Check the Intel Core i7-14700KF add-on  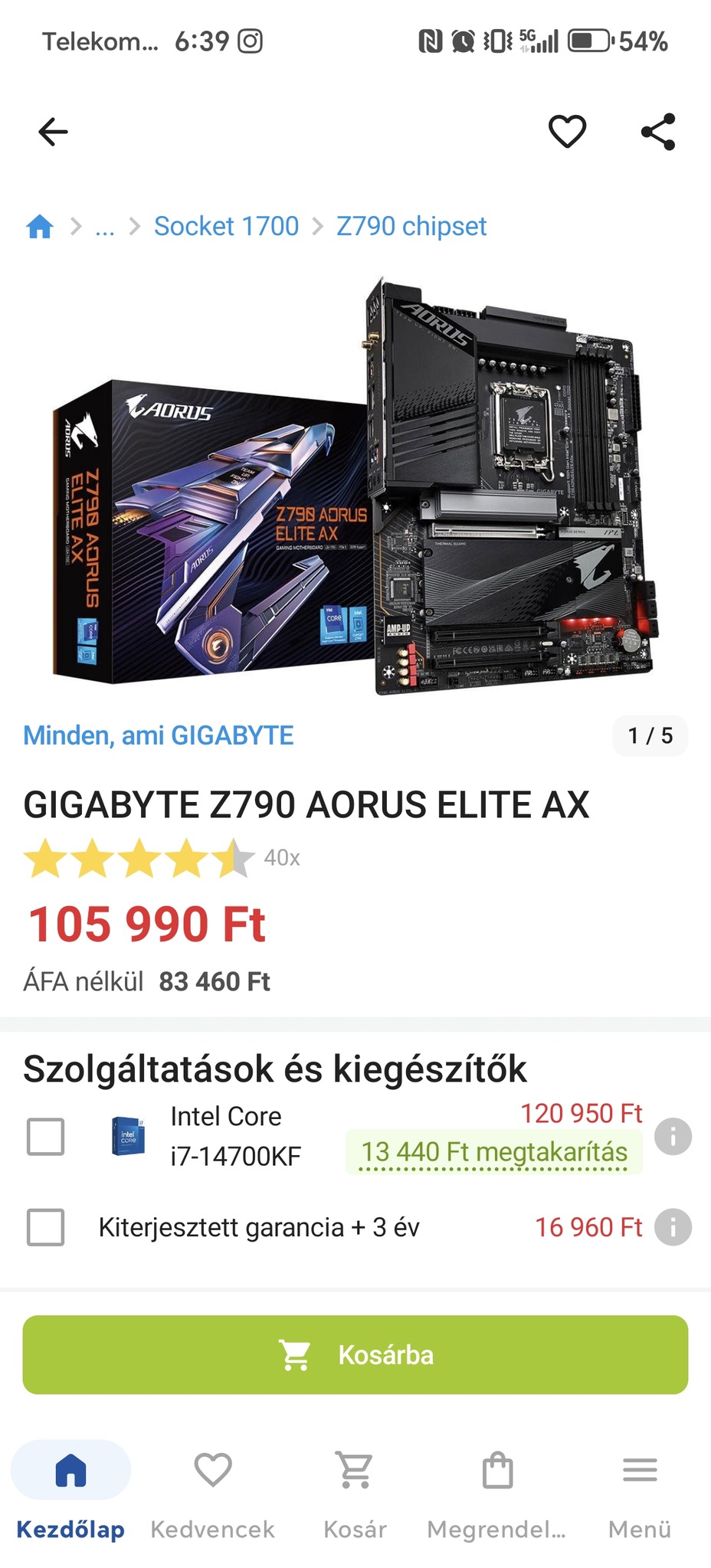point(45,1136)
